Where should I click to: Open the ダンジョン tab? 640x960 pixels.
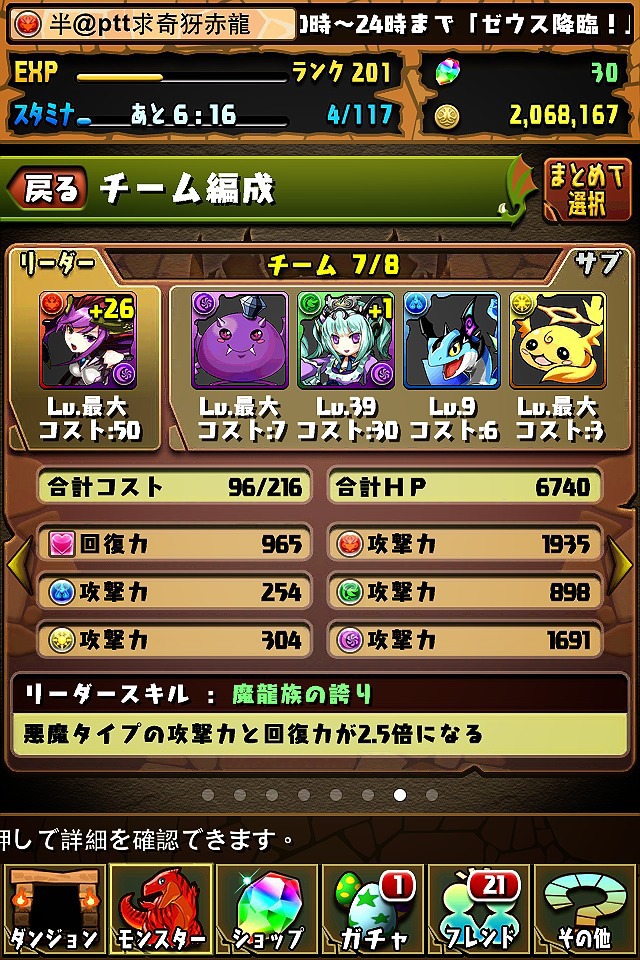pos(53,912)
